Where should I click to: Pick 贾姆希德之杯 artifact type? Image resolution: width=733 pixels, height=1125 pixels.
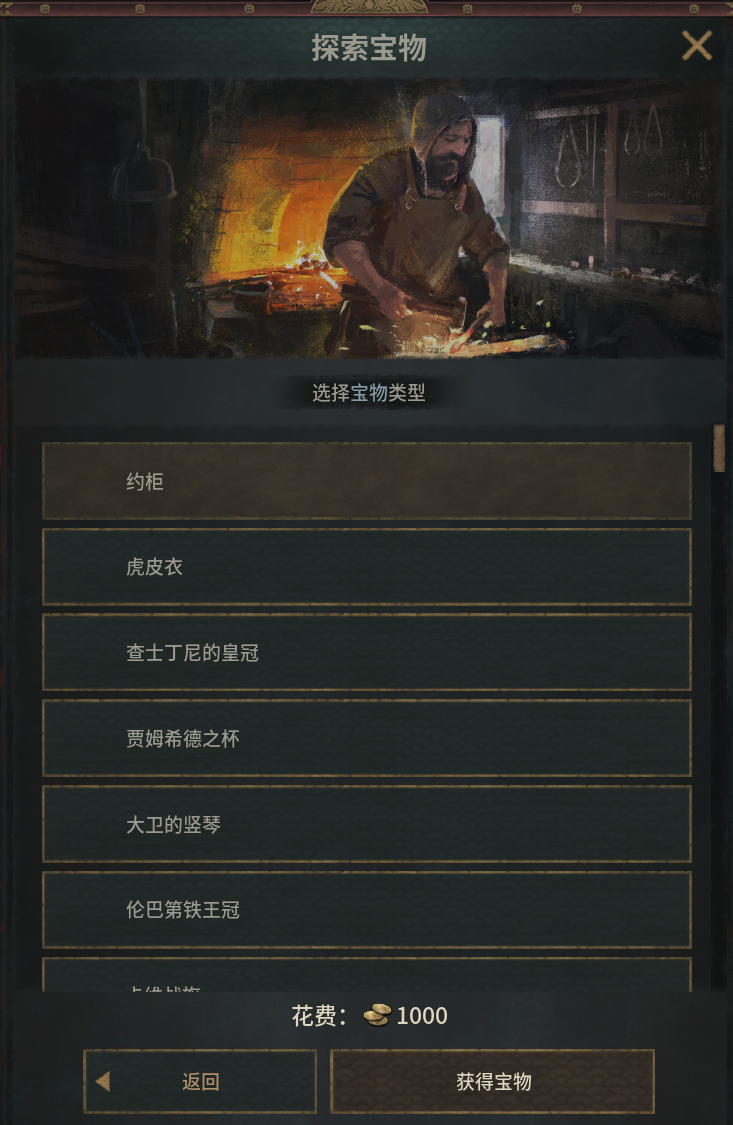pos(367,739)
